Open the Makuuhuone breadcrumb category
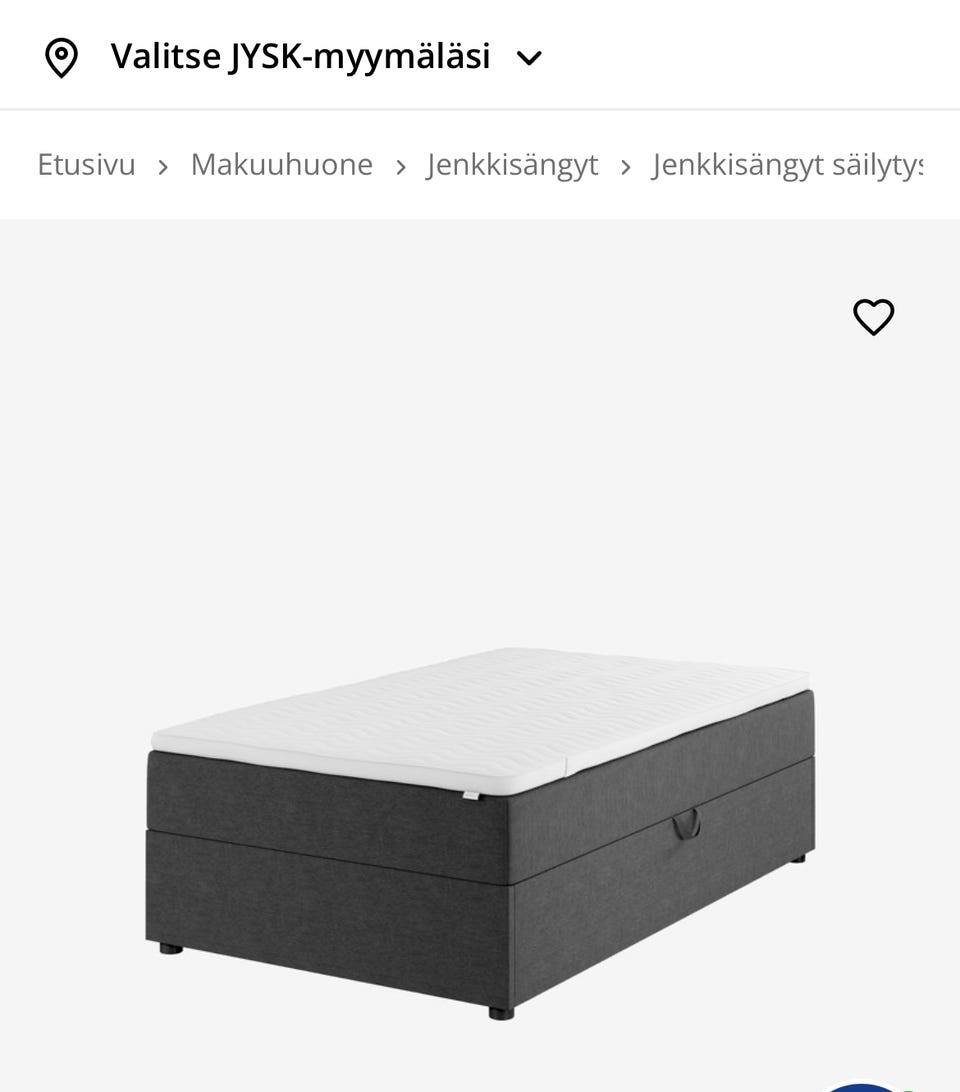Viewport: 960px width, 1092px height. 281,164
